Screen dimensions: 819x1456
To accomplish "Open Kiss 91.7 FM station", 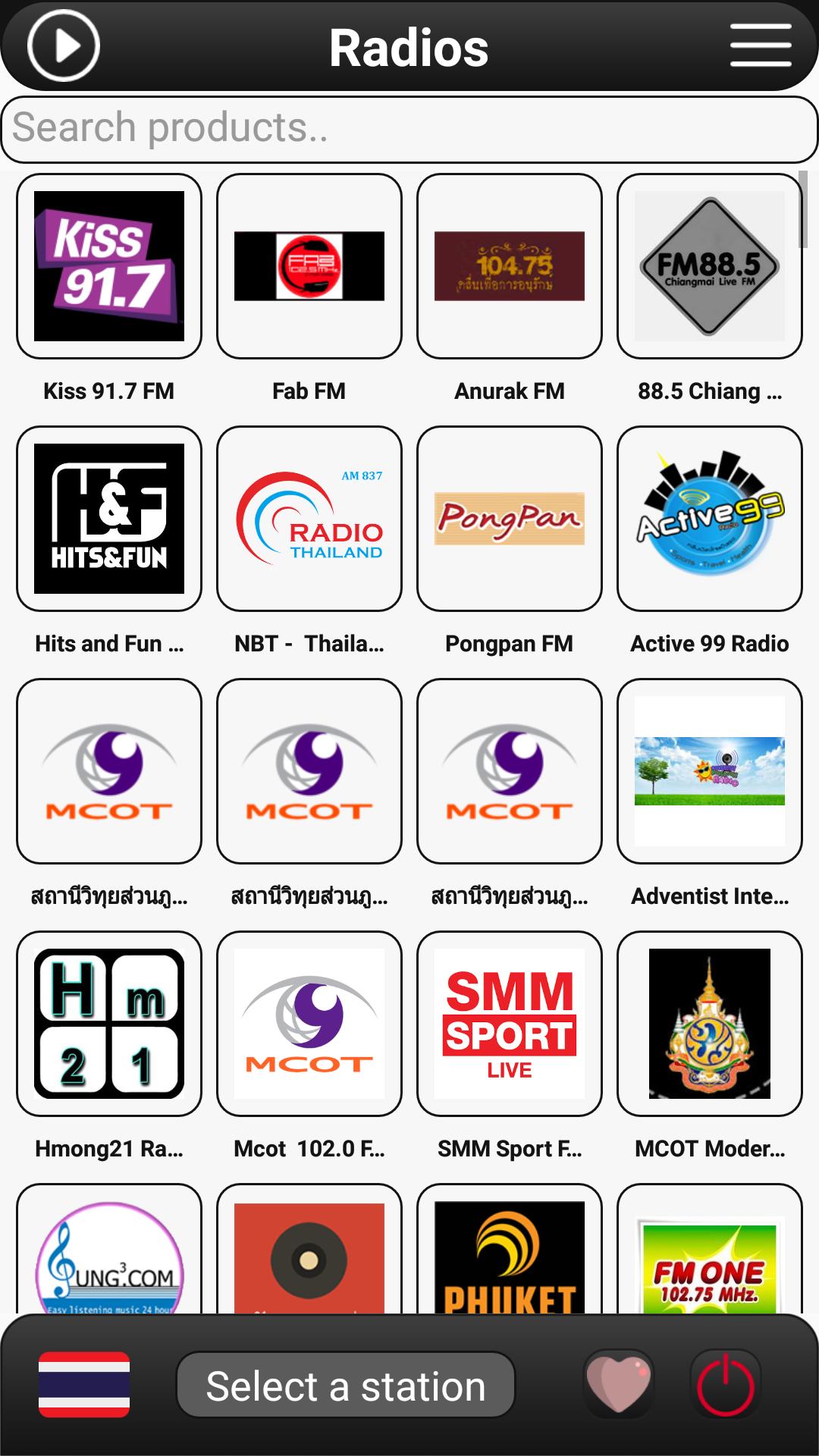I will [109, 266].
